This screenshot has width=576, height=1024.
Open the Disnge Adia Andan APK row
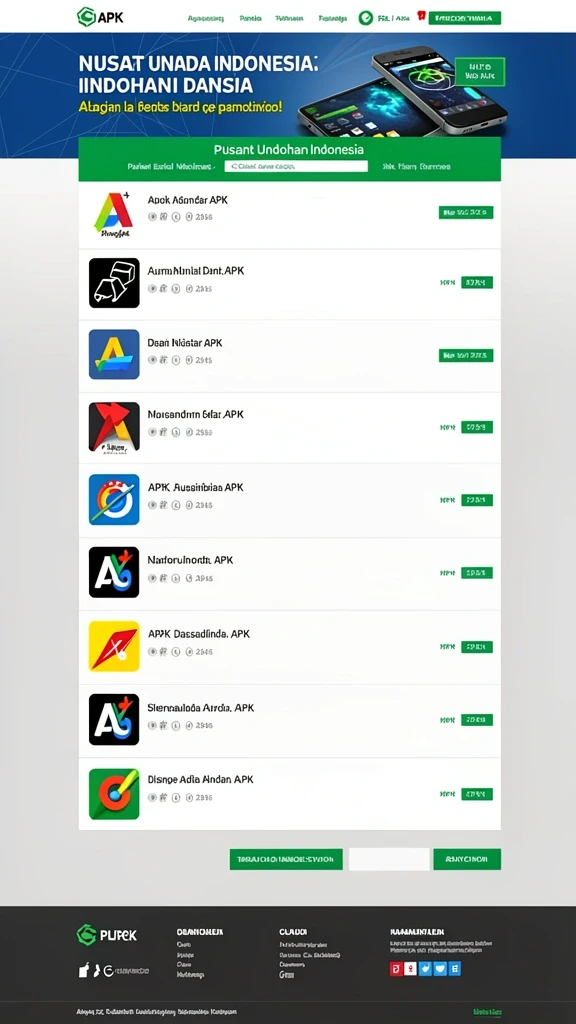pyautogui.click(x=289, y=794)
